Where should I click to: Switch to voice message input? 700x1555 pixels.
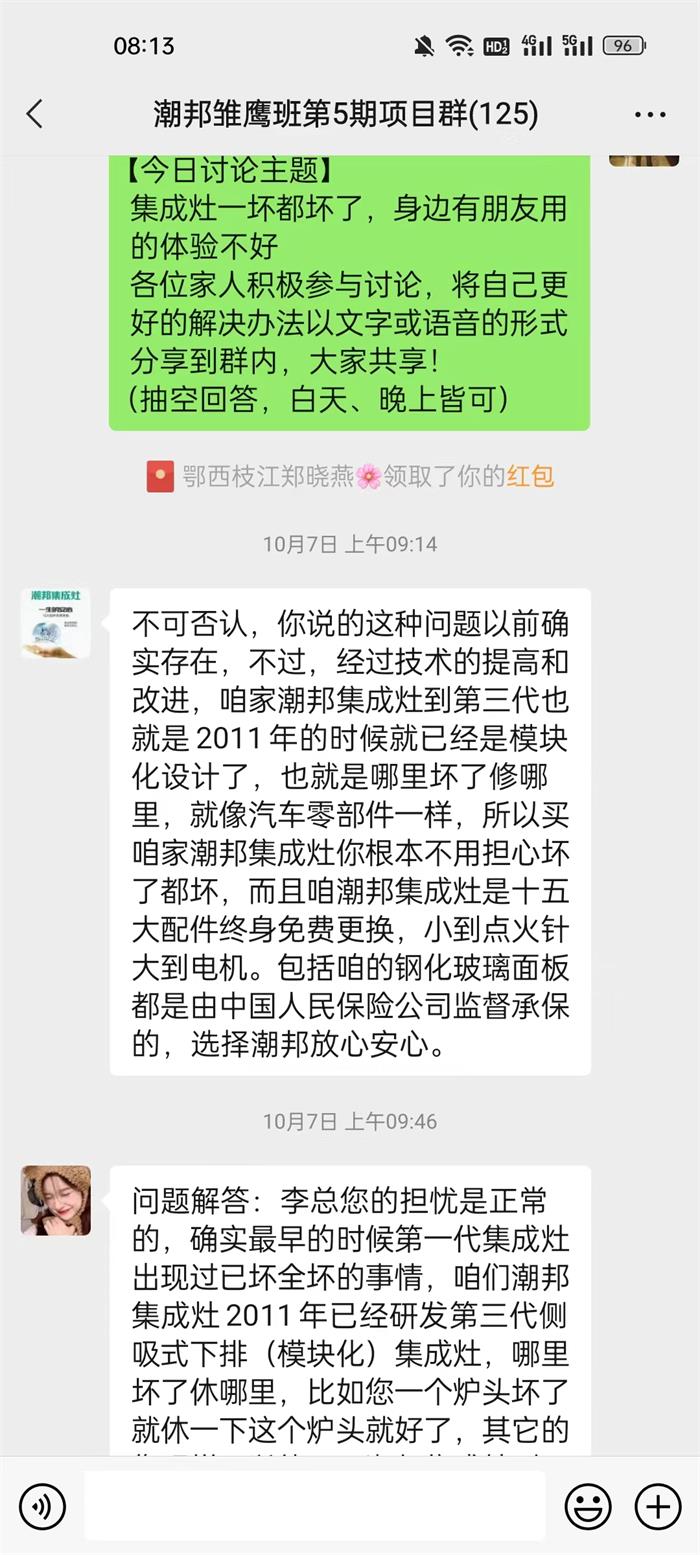click(42, 1506)
